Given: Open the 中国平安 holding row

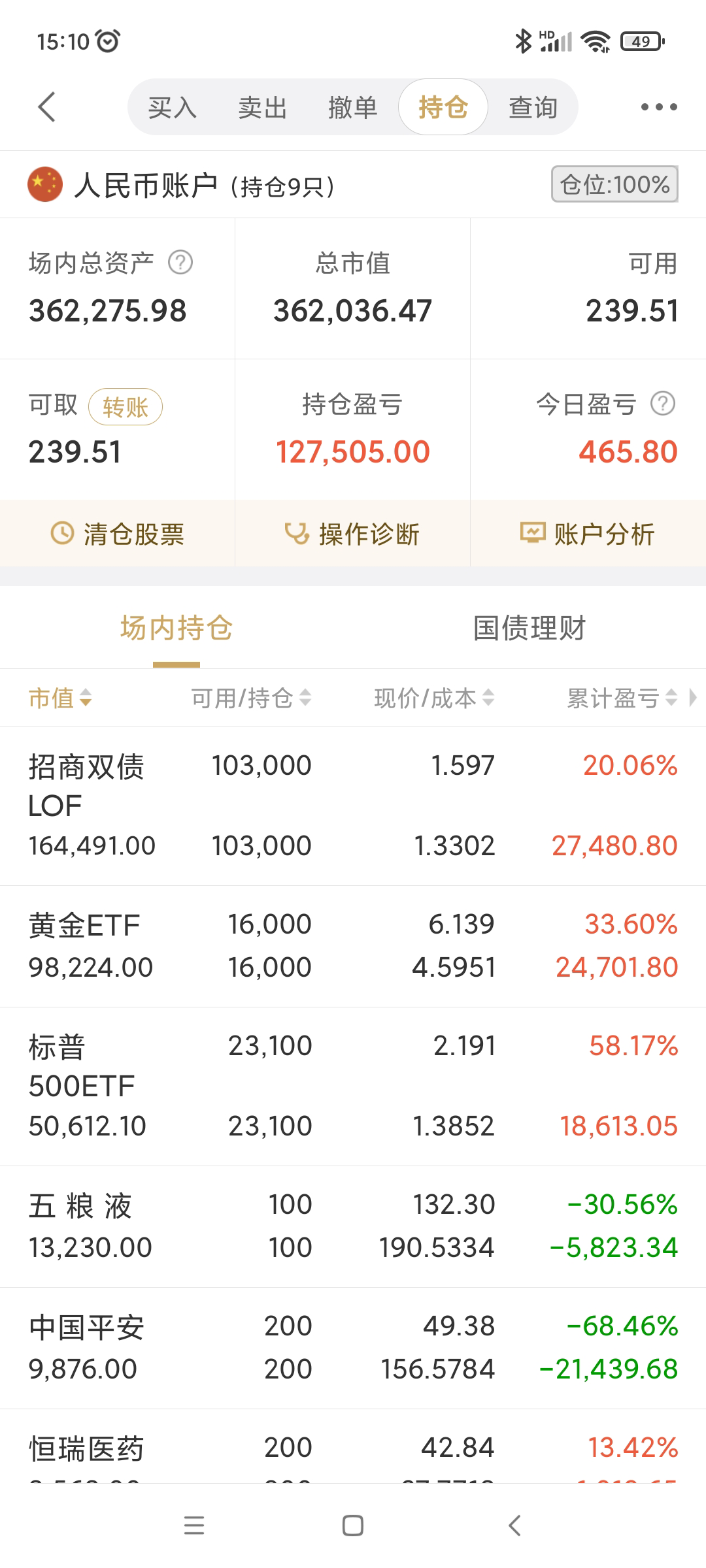Looking at the screenshot, I should tap(353, 1348).
